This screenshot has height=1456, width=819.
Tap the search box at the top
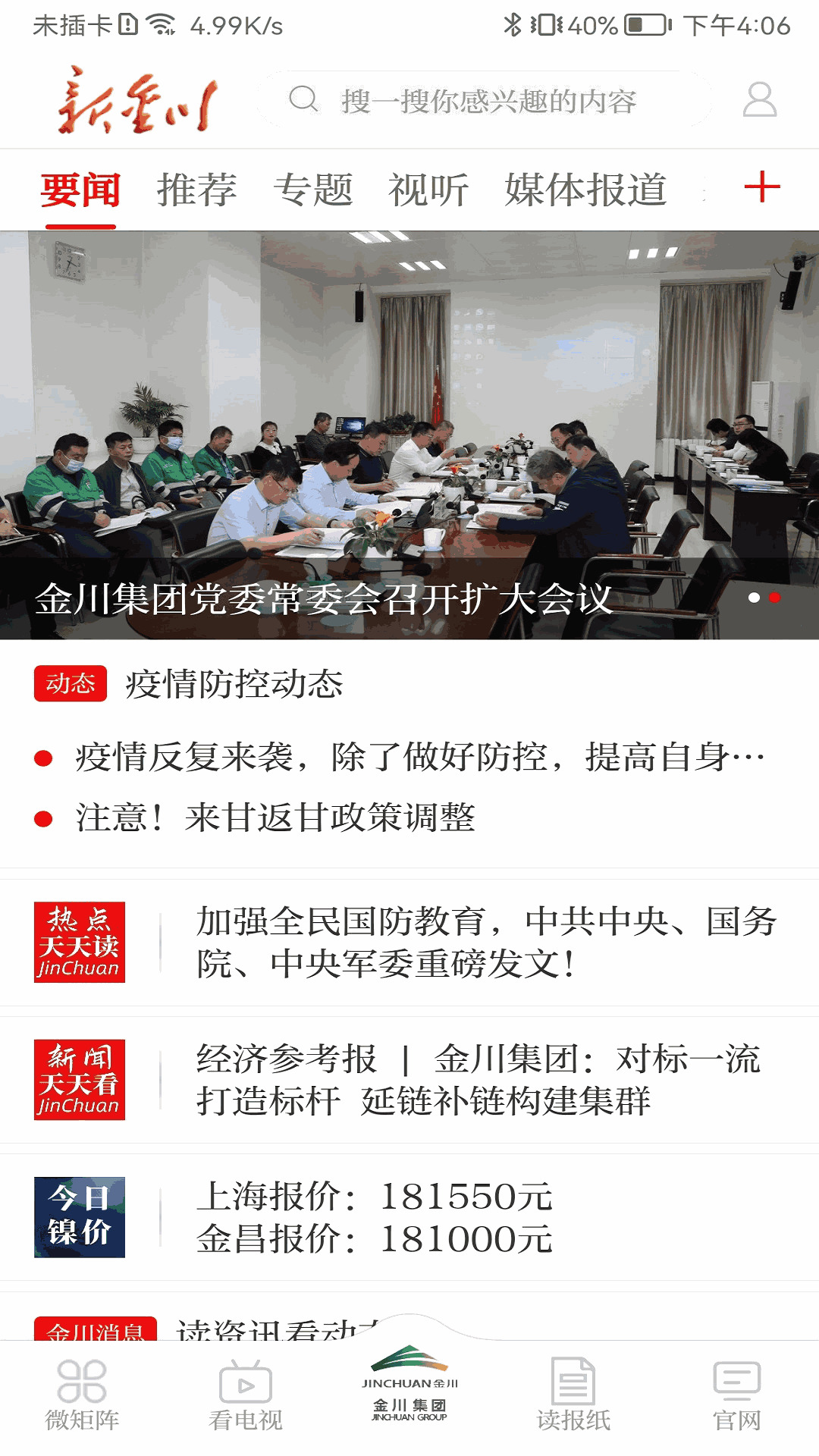pyautogui.click(x=485, y=100)
